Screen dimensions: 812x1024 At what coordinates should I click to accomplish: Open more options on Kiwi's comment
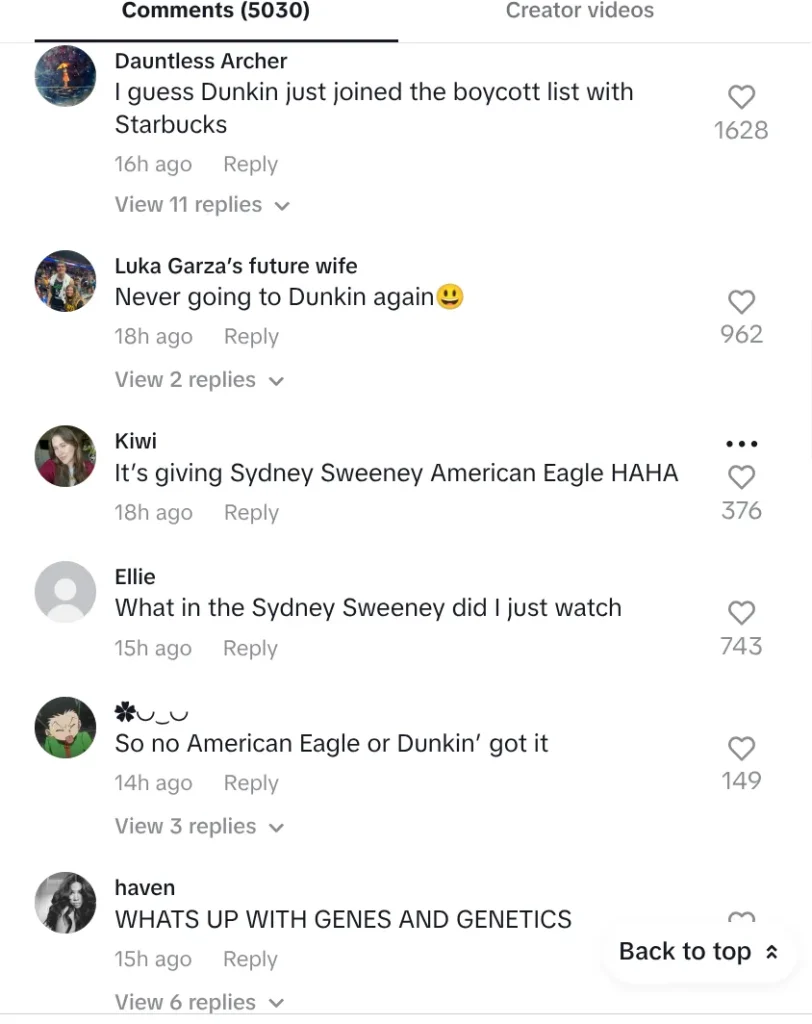[x=741, y=443]
